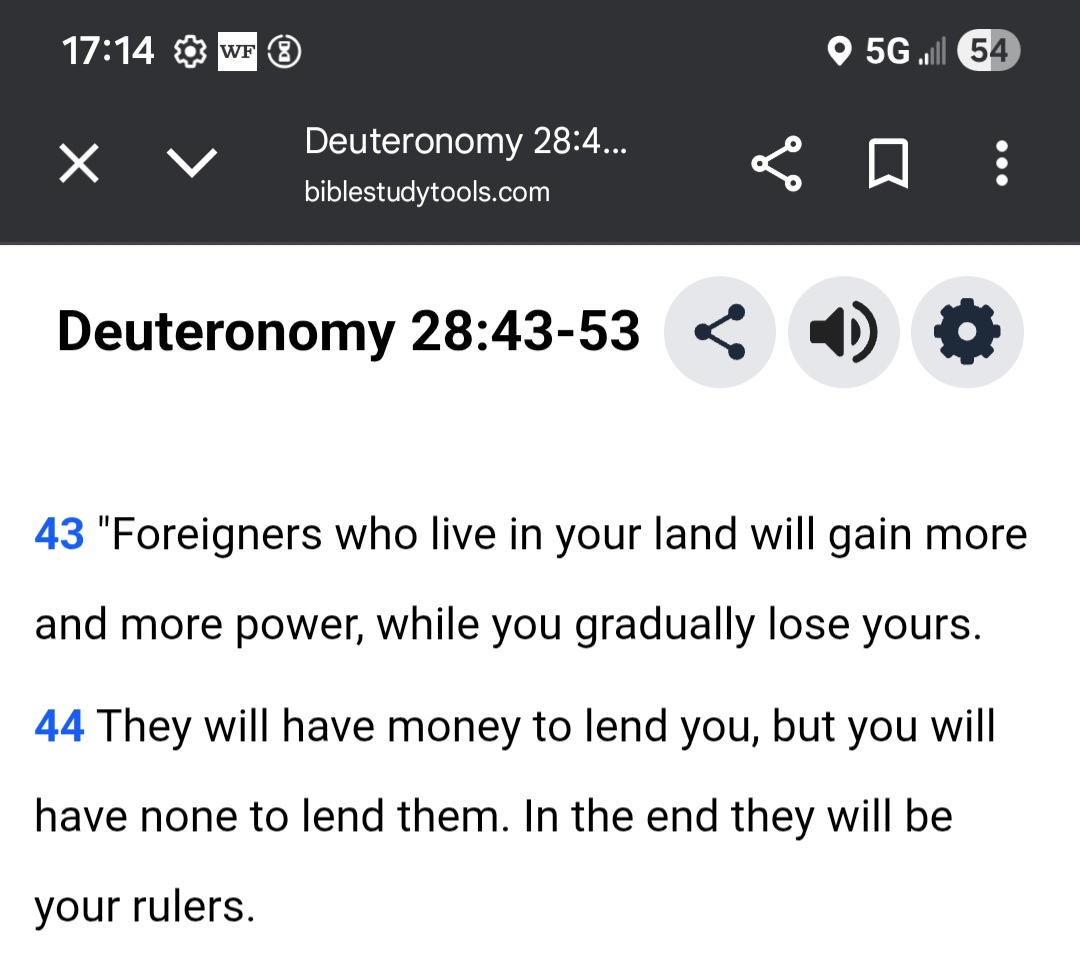
Task: Bookmark this page in the browser
Action: (888, 163)
